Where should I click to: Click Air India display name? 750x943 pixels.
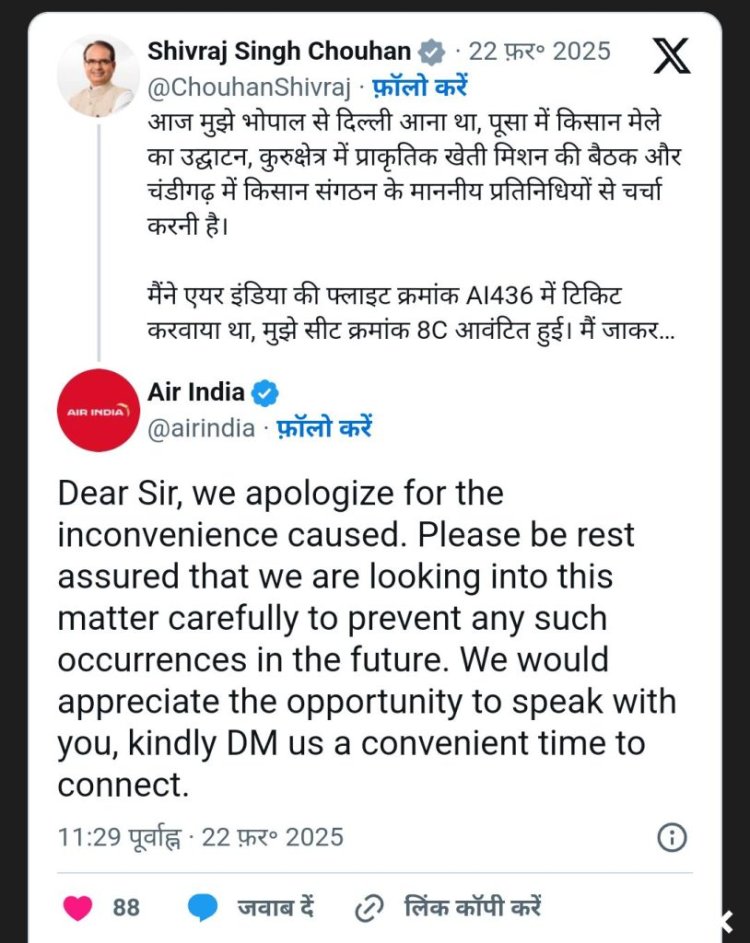[195, 392]
